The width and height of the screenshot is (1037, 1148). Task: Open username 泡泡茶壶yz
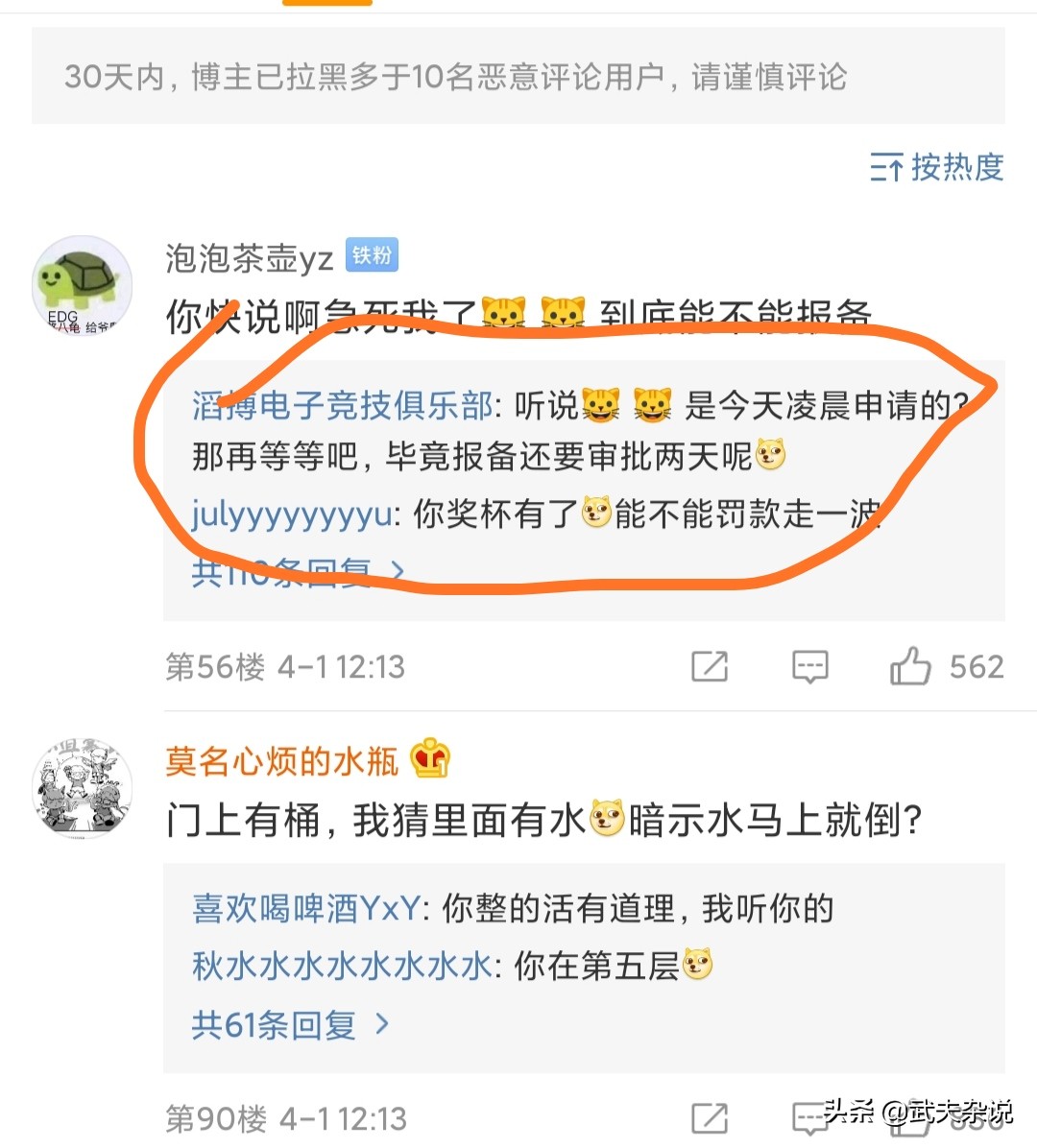[249, 258]
